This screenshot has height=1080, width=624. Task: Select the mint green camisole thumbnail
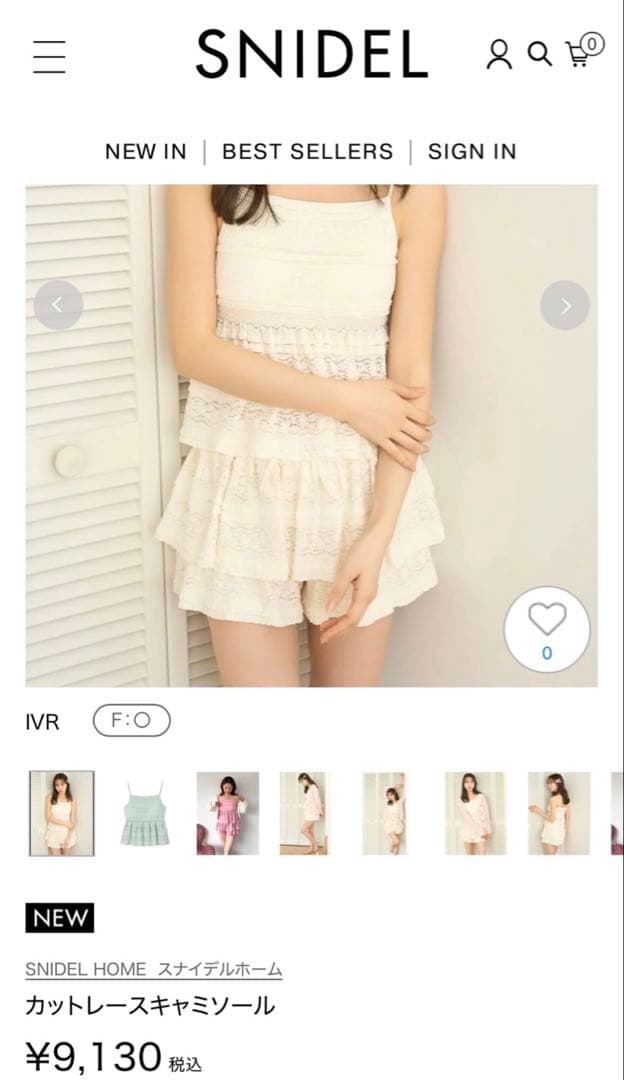click(145, 813)
